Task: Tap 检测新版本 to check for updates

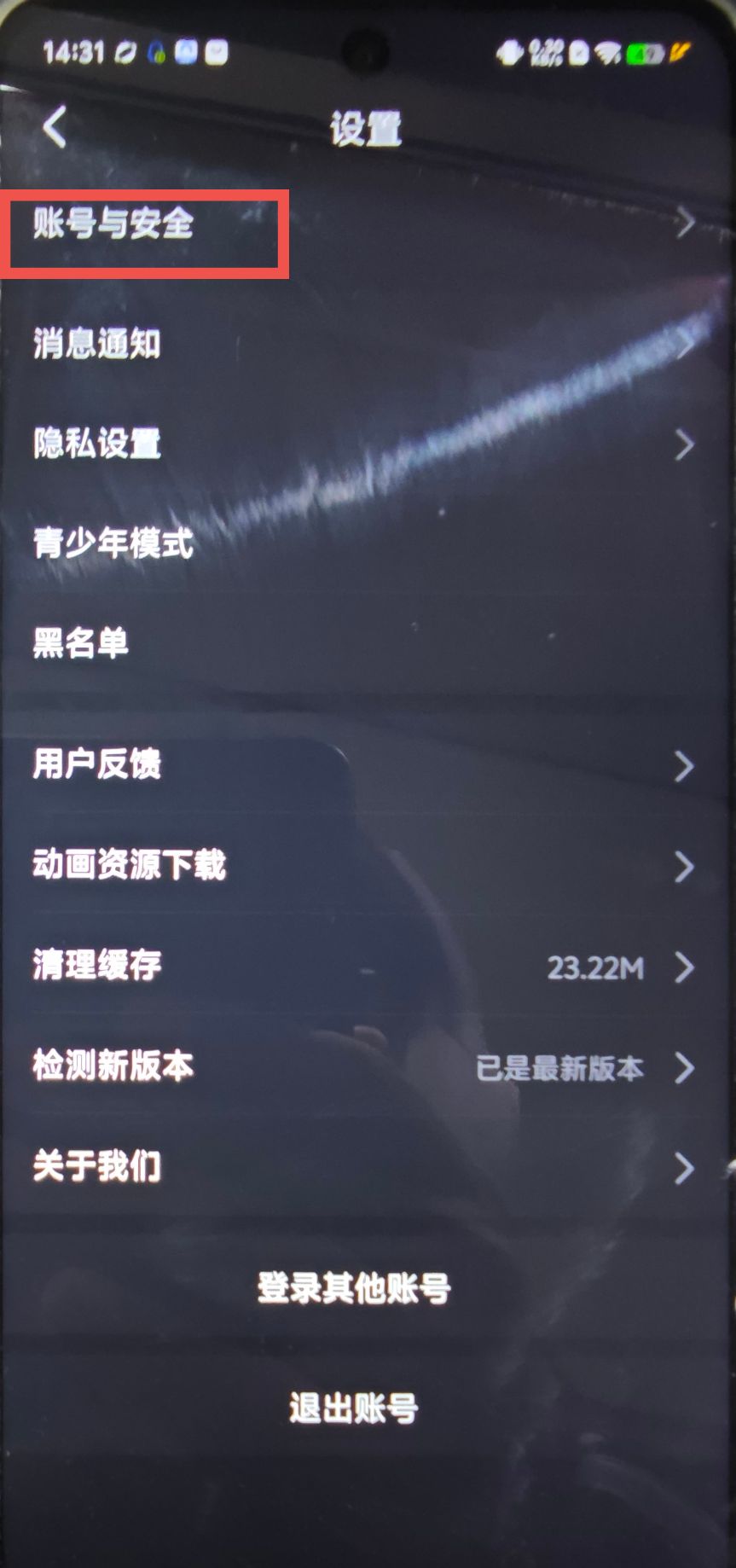Action: (x=113, y=1066)
